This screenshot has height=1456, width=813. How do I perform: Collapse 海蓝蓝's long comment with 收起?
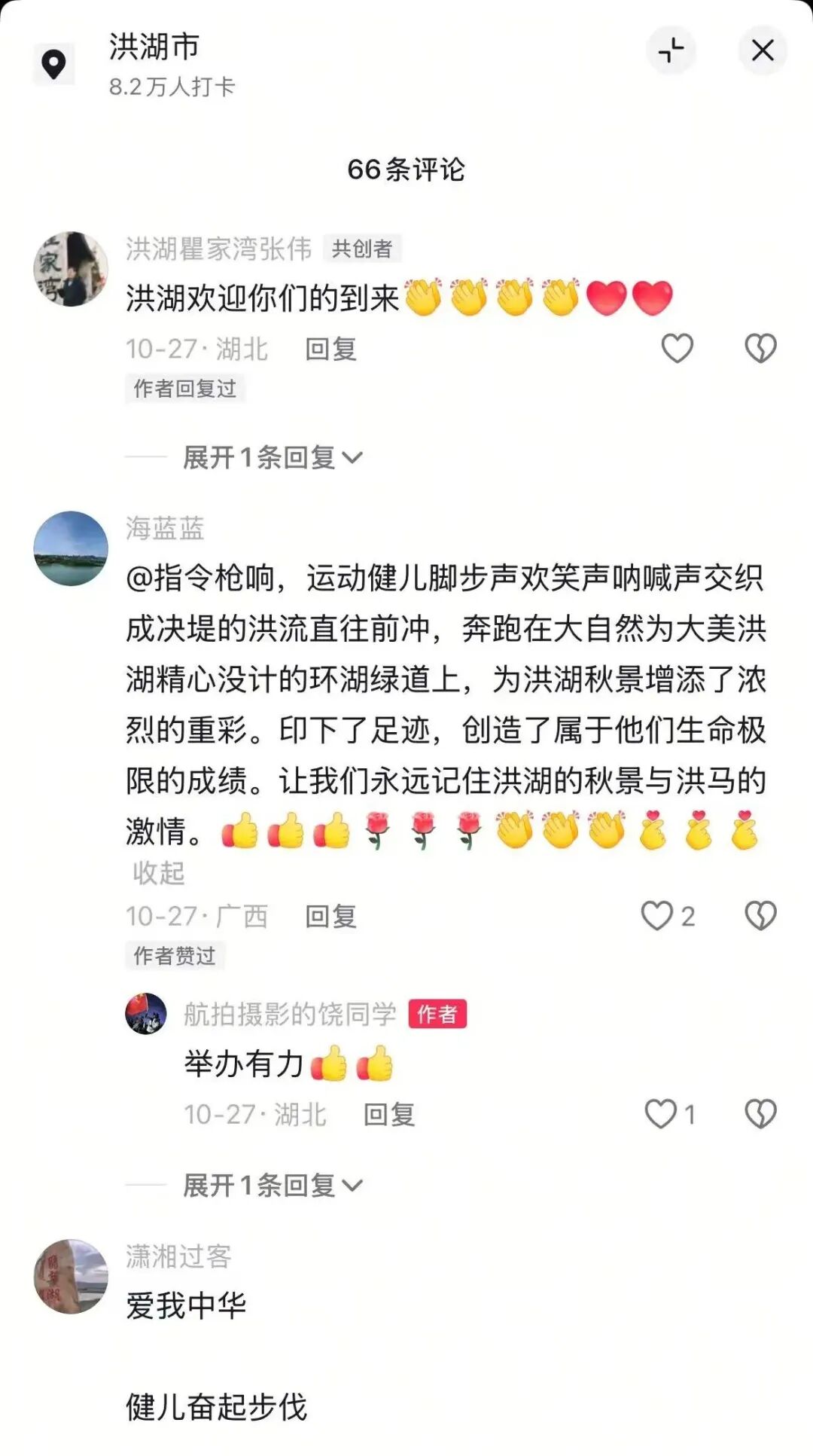pyautogui.click(x=158, y=873)
